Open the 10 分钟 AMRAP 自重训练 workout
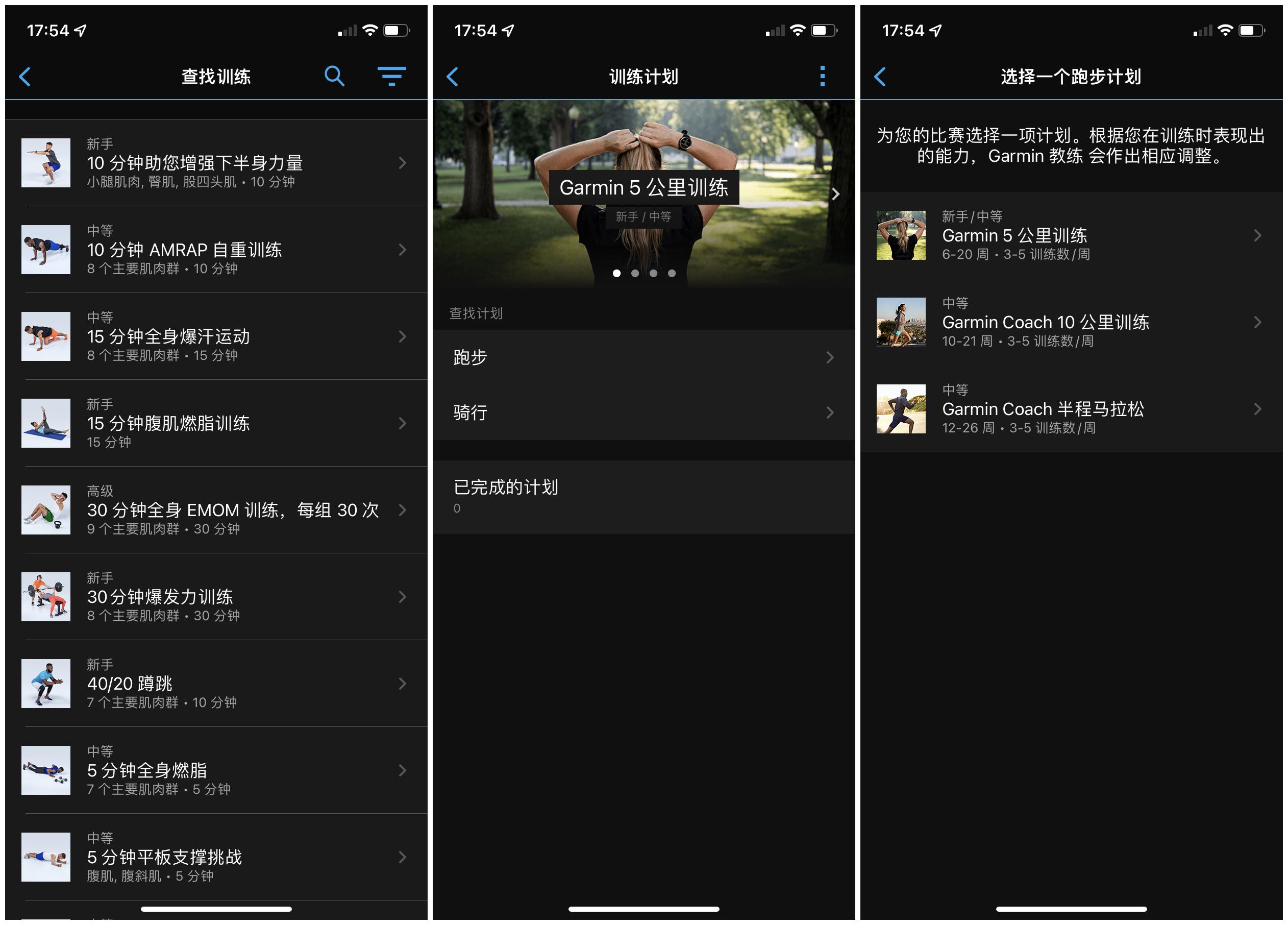This screenshot has width=1288, height=925. click(216, 250)
